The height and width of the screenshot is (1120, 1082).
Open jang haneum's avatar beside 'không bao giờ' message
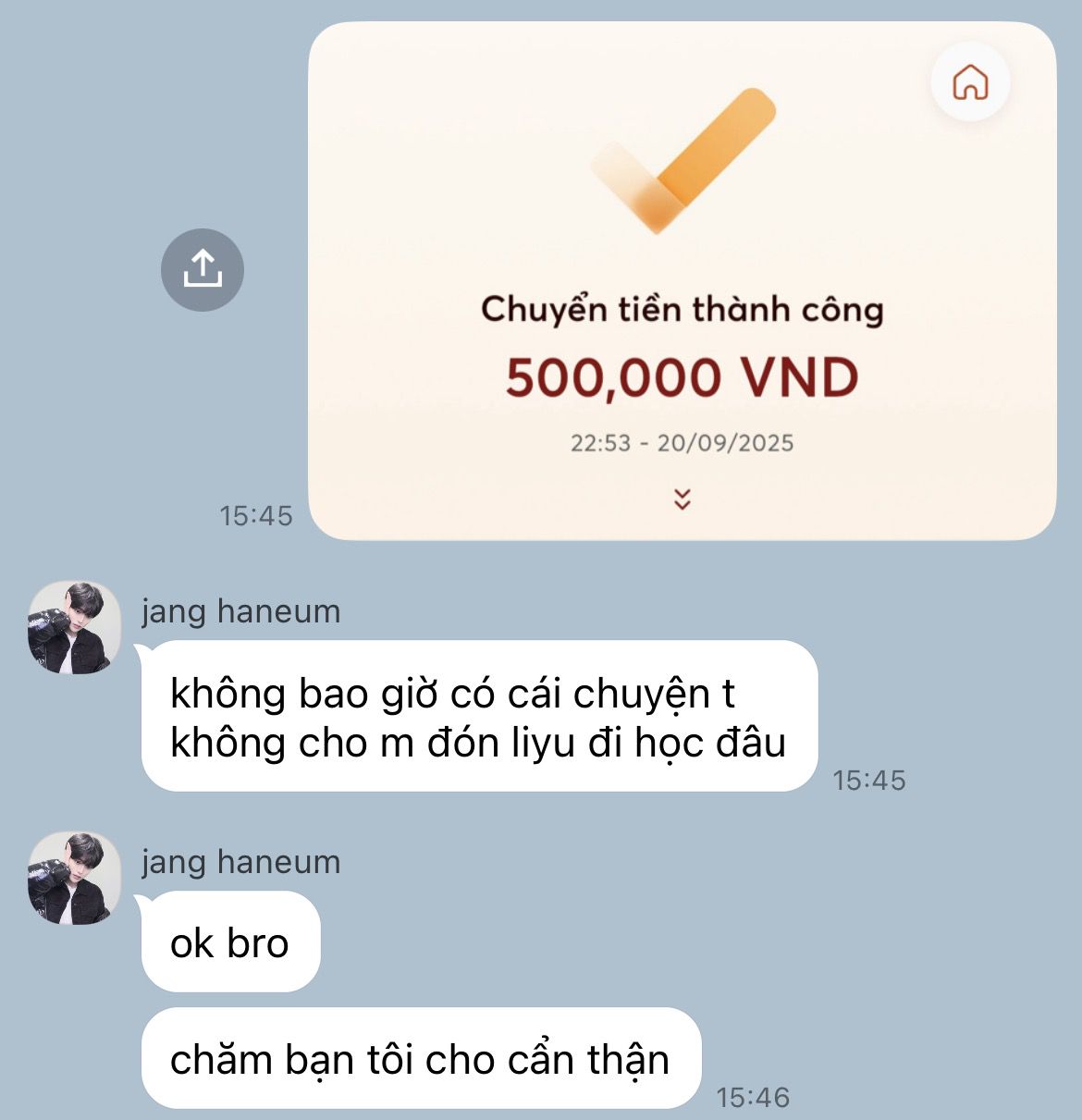74,627
